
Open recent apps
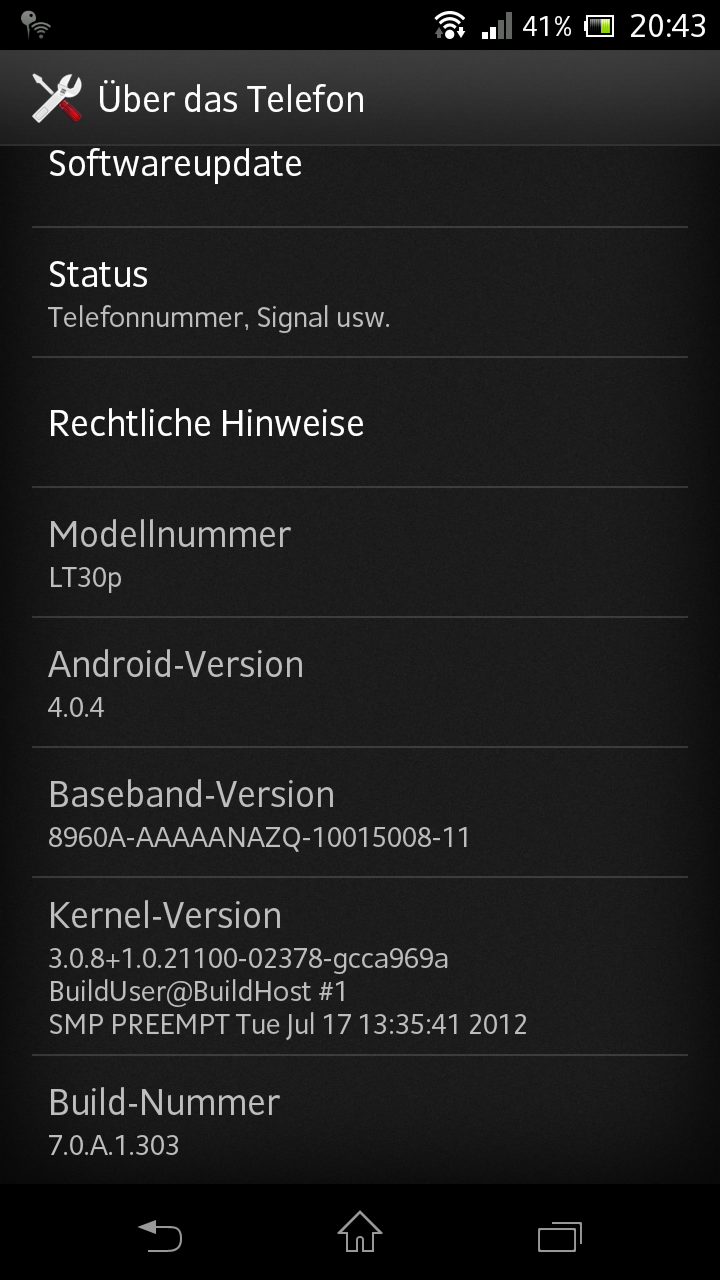pos(560,1236)
